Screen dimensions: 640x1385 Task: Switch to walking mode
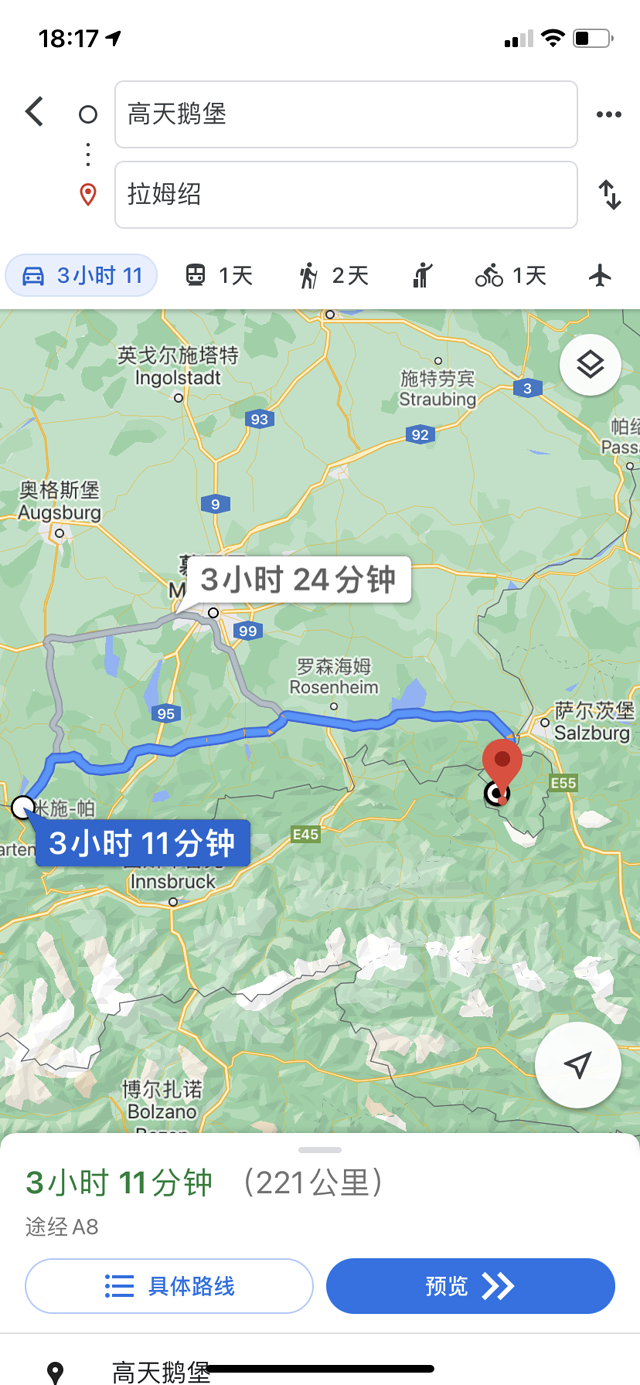(x=334, y=275)
